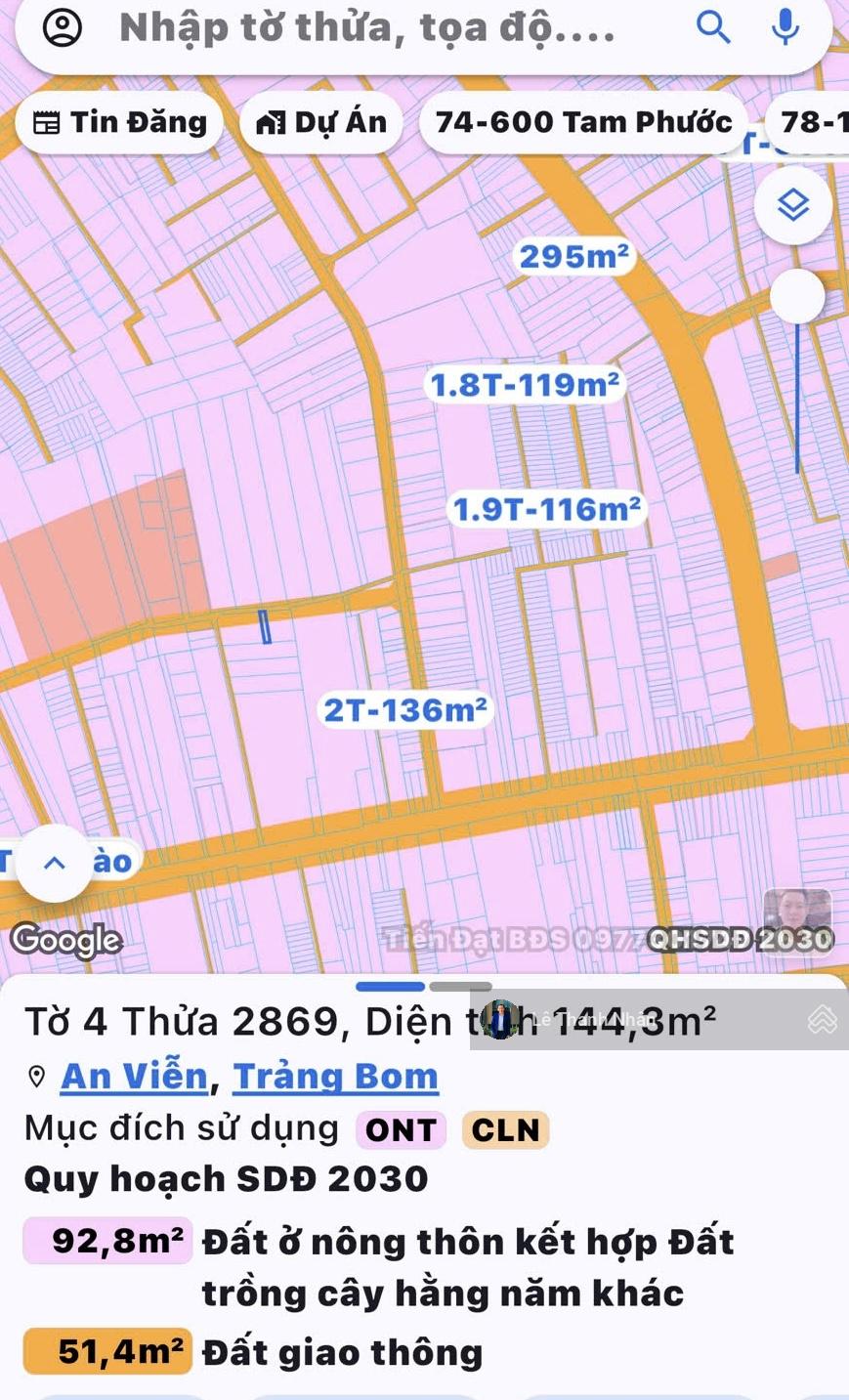Open the map layers switcher icon
Image resolution: width=849 pixels, height=1400 pixels.
793,206
